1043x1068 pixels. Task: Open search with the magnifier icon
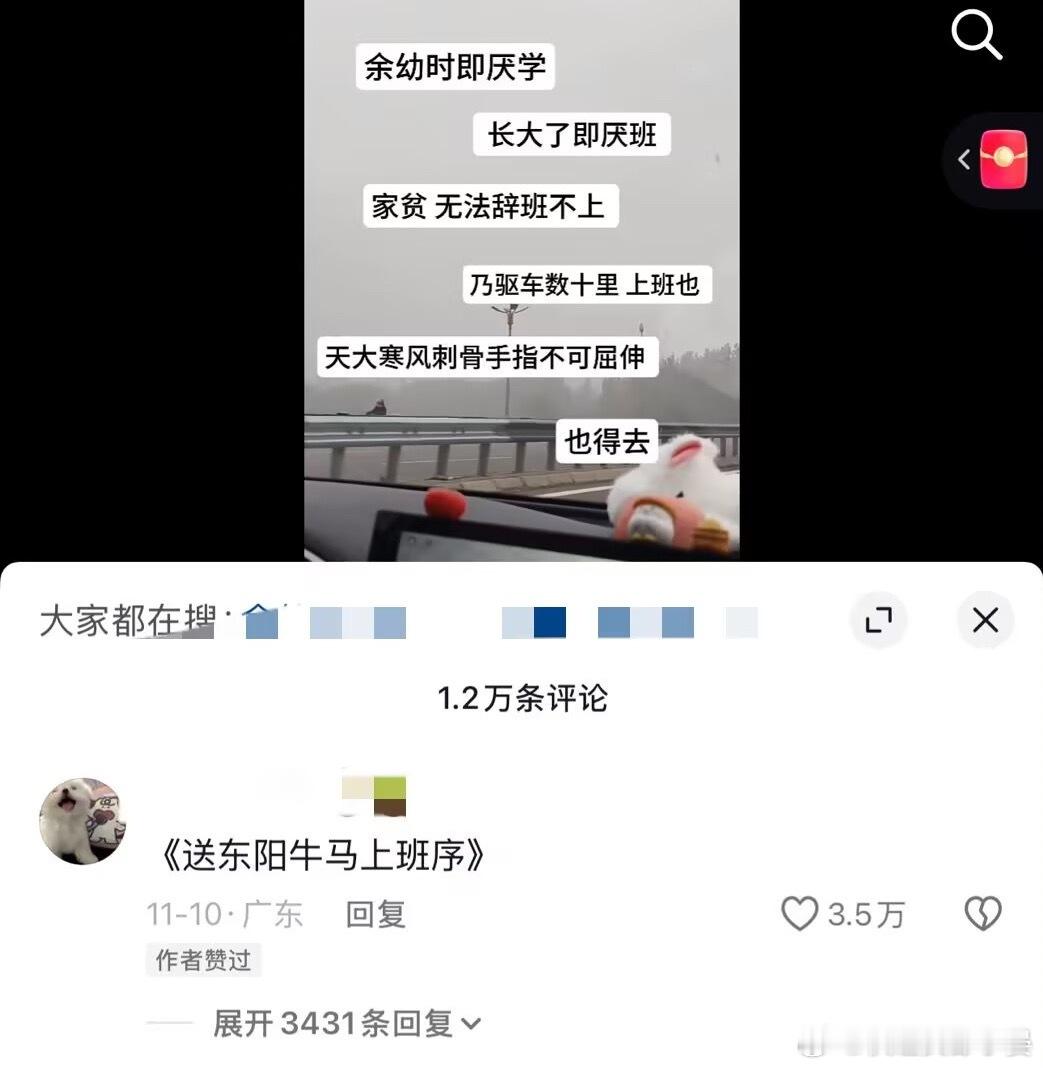[977, 36]
